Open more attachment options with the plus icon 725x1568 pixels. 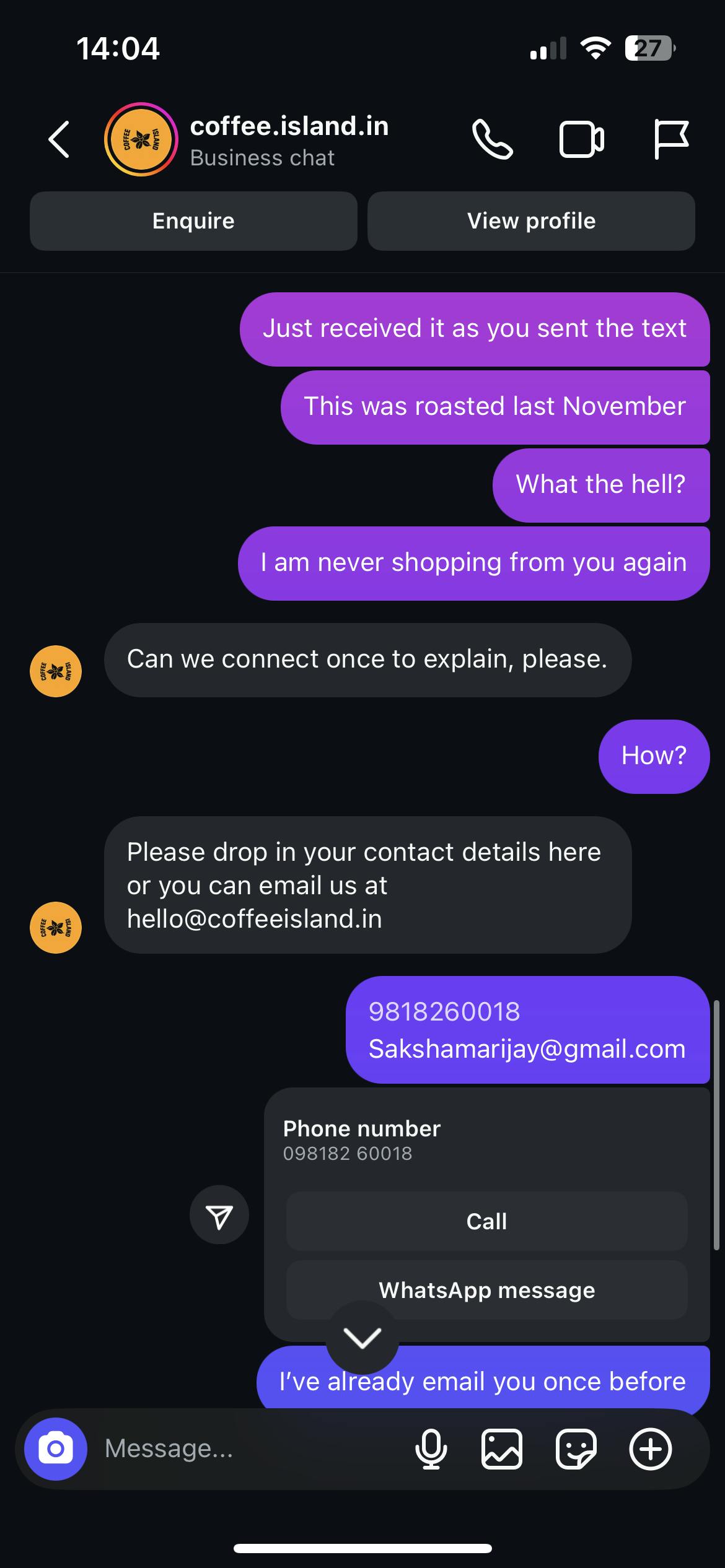[651, 1449]
